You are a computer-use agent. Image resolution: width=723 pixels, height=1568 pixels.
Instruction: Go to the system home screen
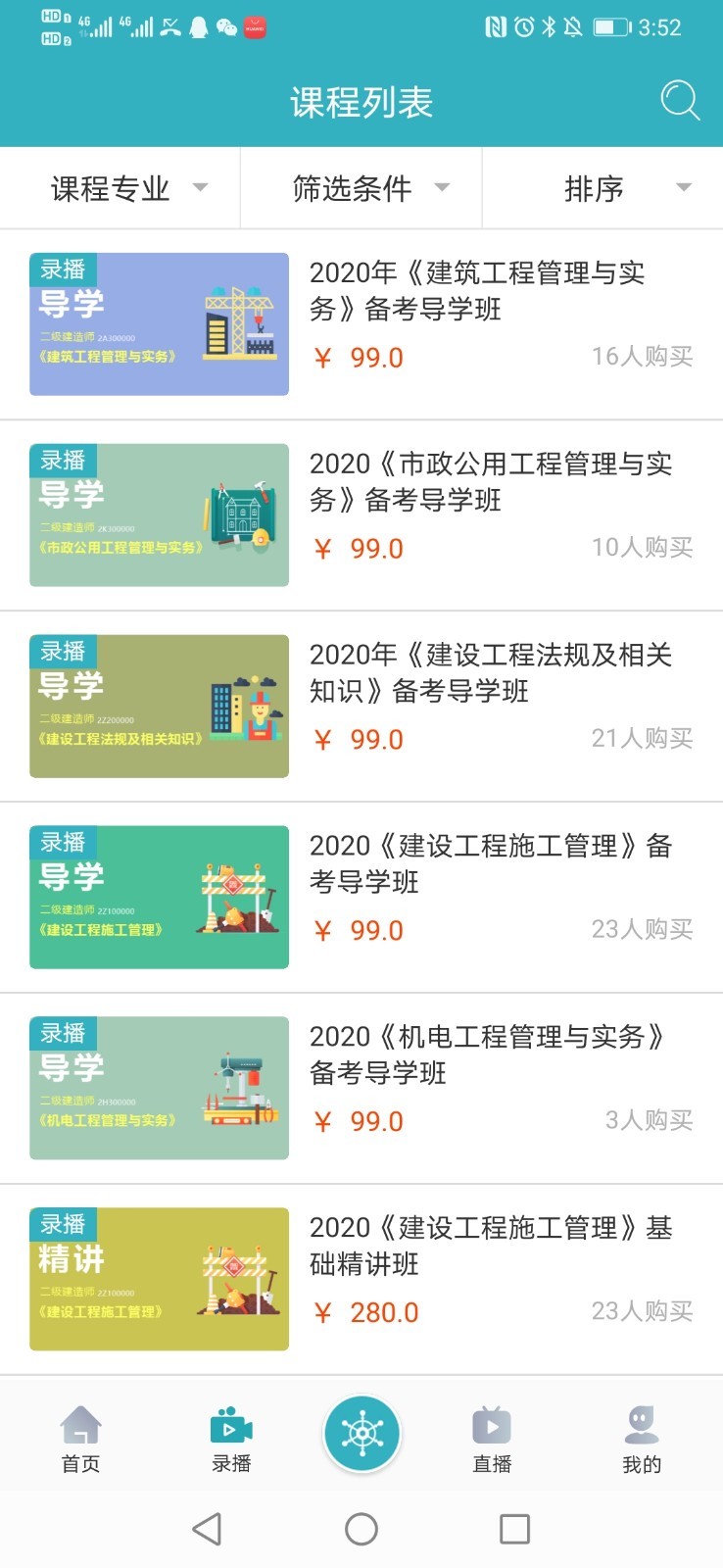(x=361, y=1529)
